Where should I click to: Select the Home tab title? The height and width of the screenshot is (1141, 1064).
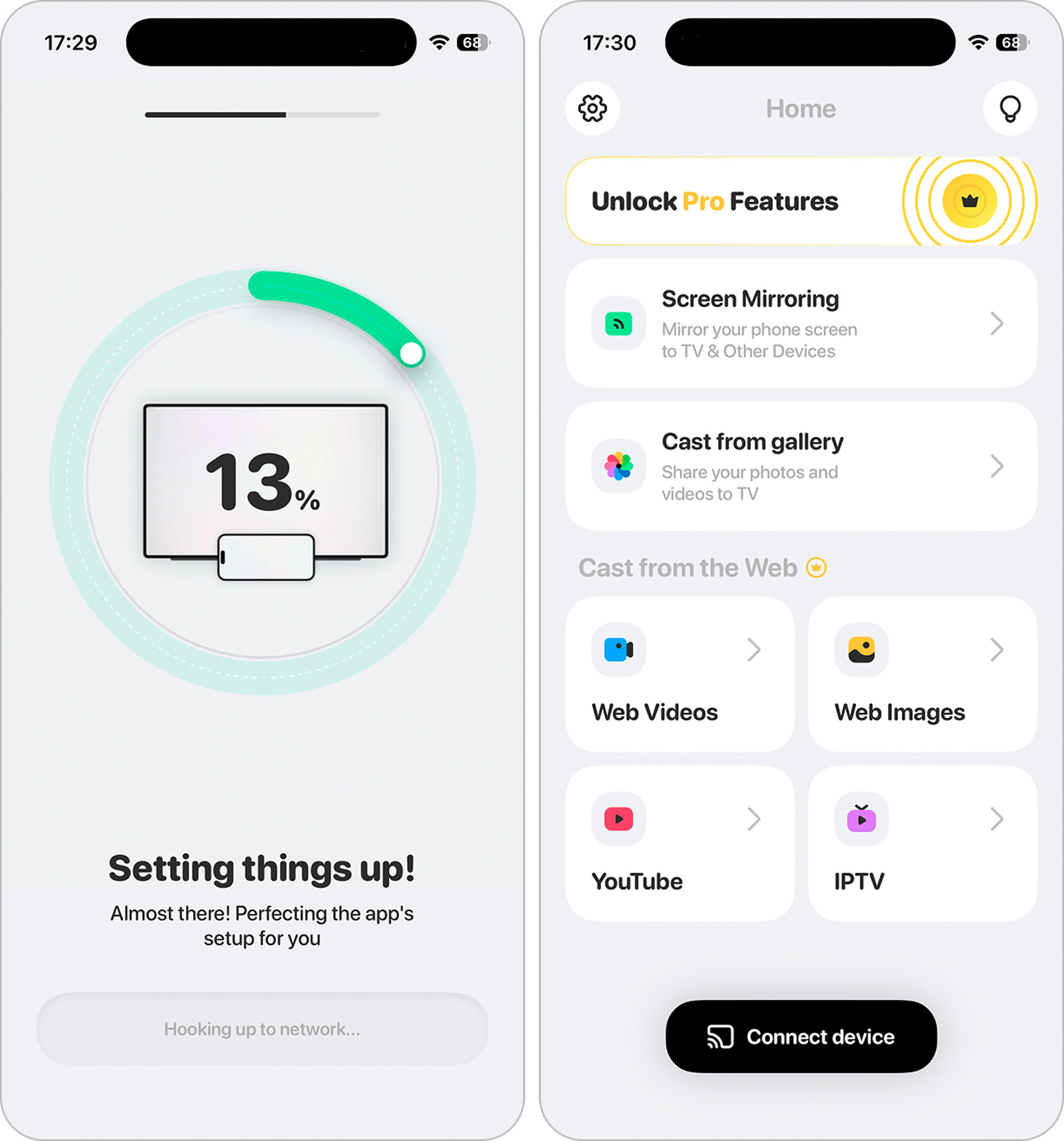coord(801,109)
